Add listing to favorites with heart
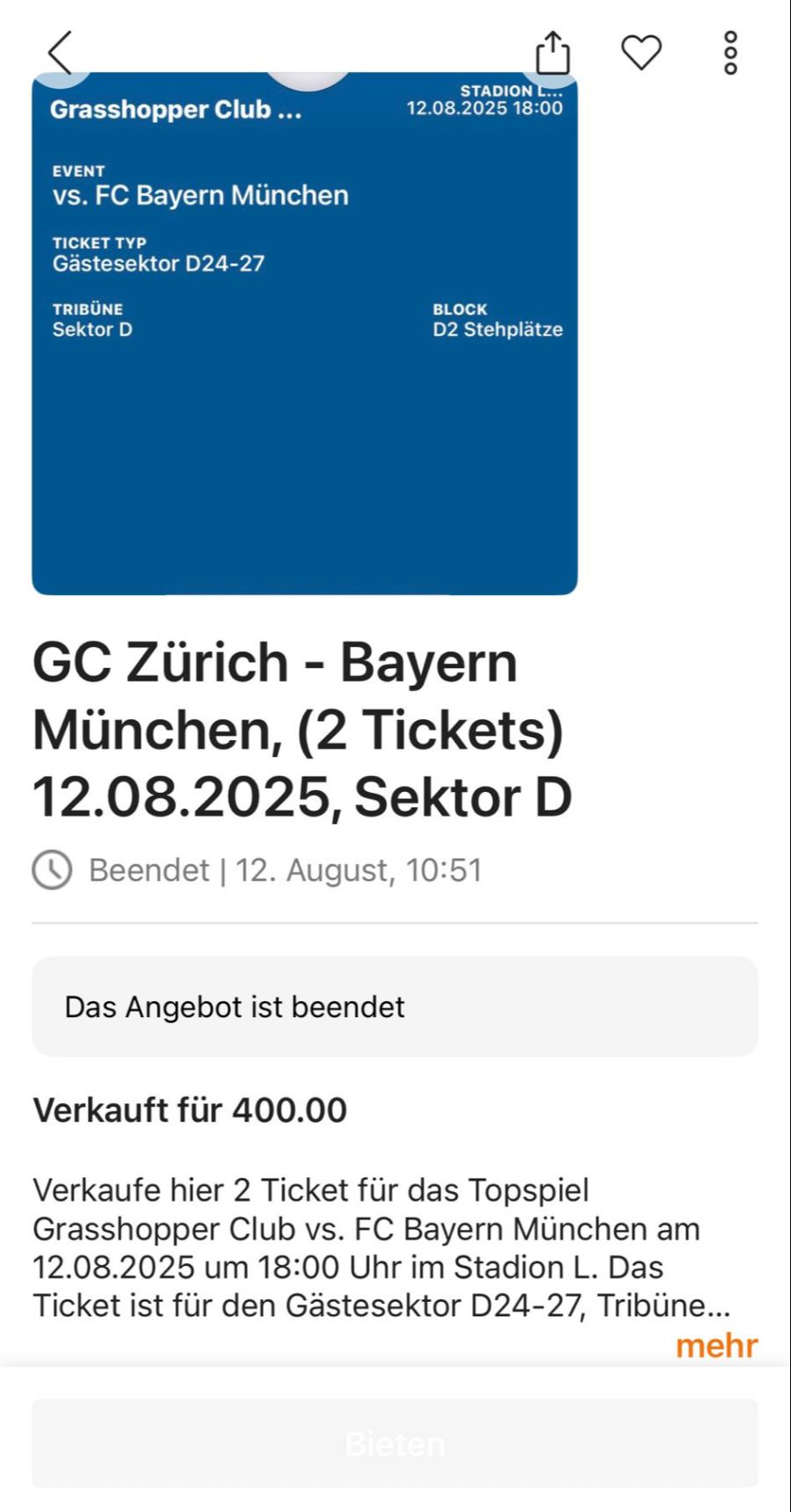 642,53
